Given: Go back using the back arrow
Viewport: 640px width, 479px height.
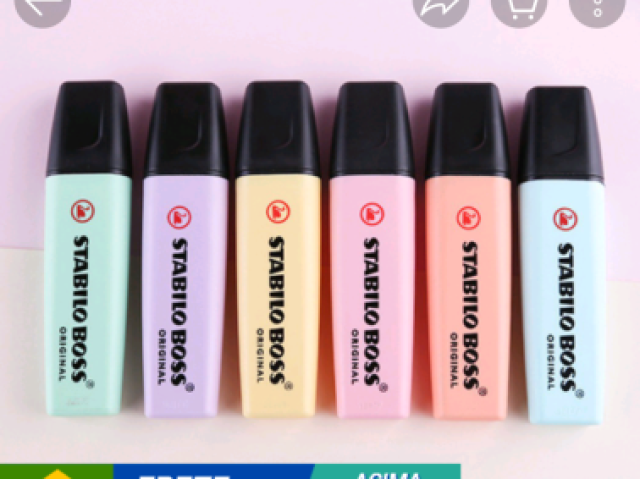Looking at the screenshot, I should point(42,6).
